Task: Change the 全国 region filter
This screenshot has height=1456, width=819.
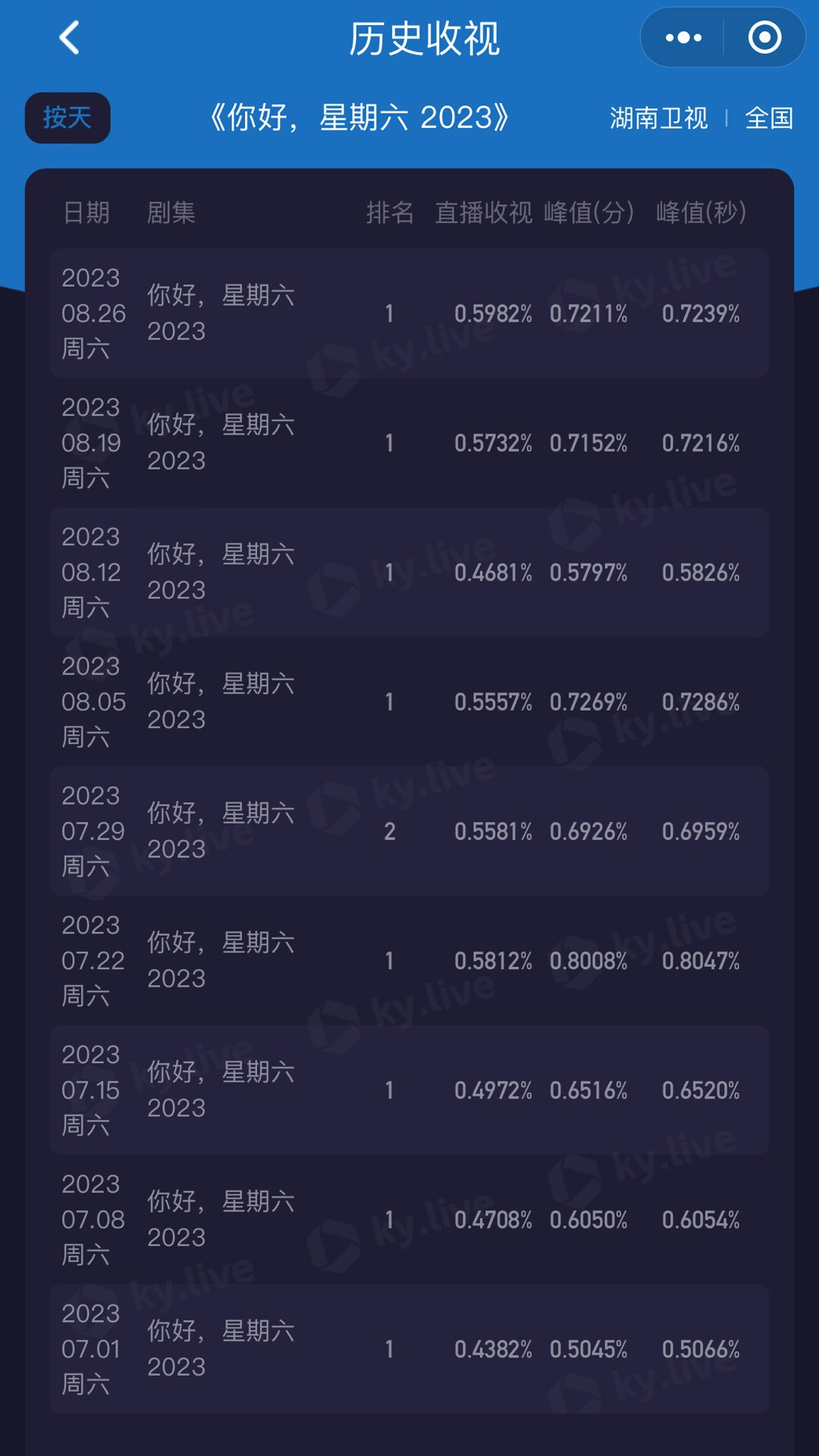Action: click(769, 118)
